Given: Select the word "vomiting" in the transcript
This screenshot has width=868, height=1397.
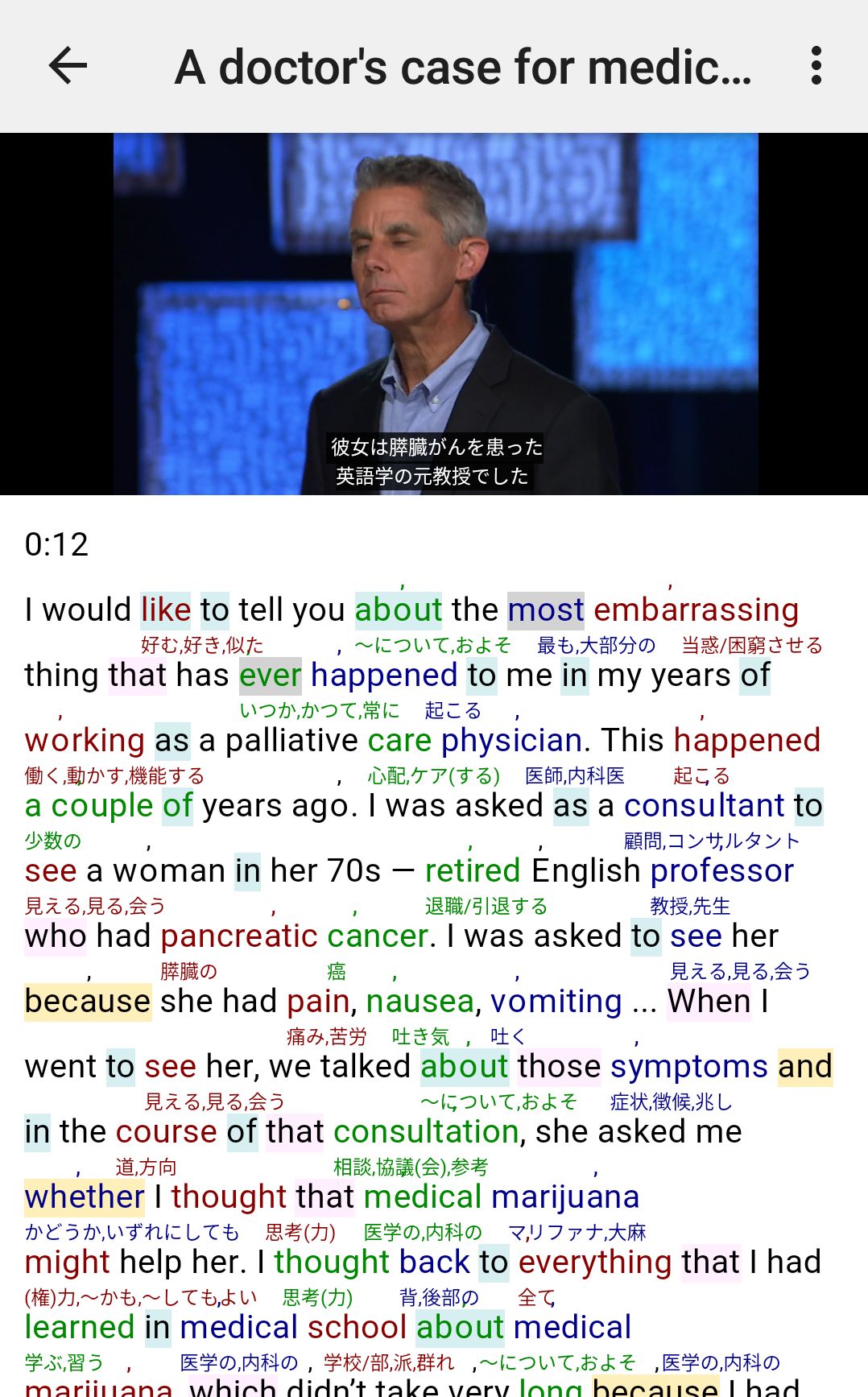Looking at the screenshot, I should coord(556,1002).
